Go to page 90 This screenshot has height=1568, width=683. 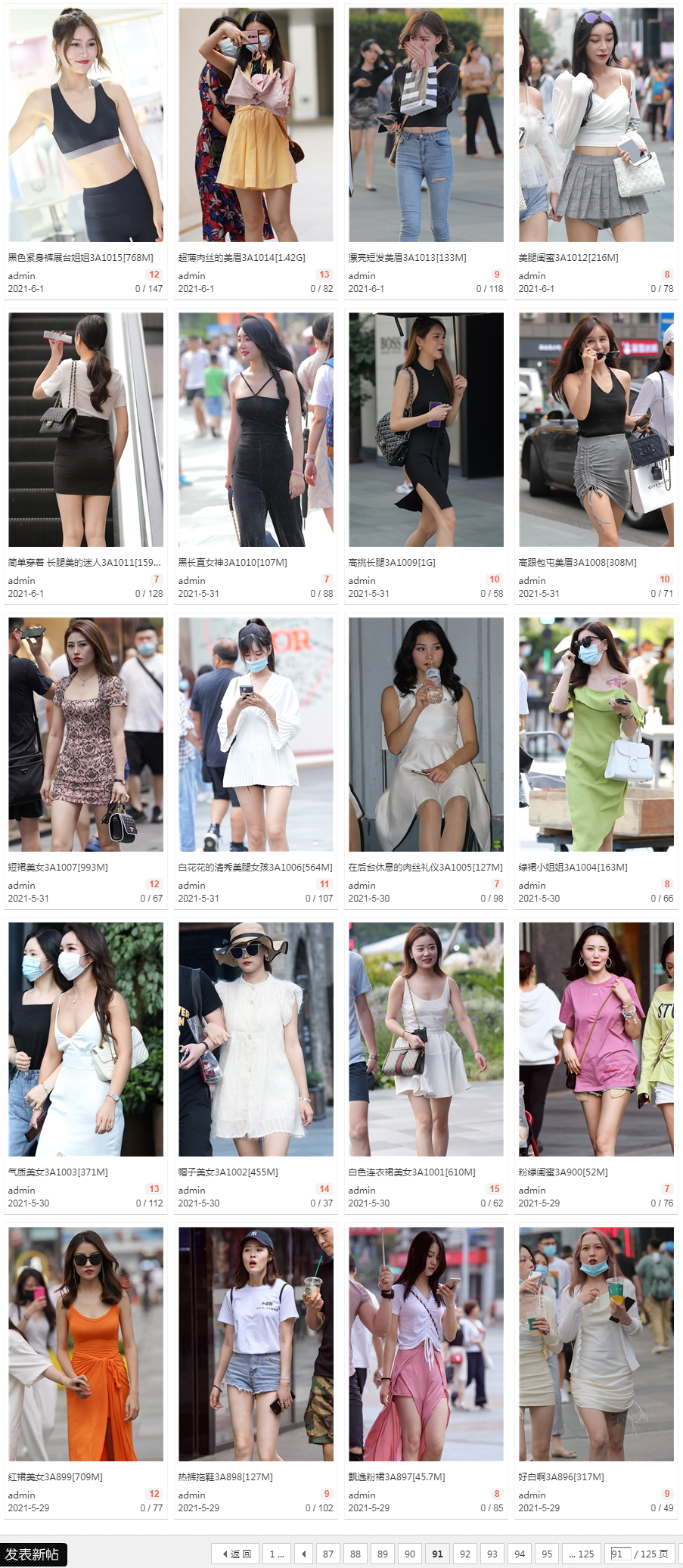pyautogui.click(x=410, y=1554)
